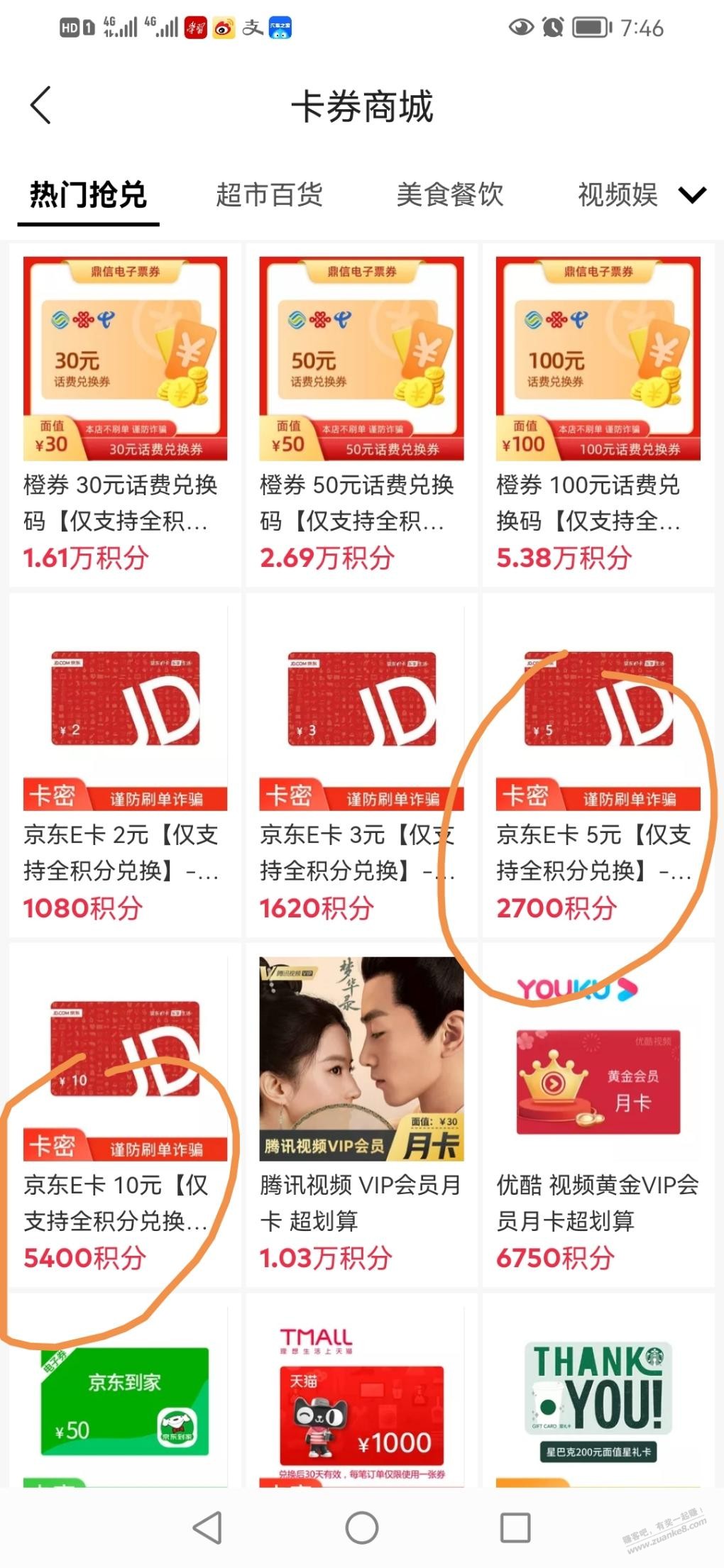Open the 星巴克200元面值星礼卡 item
Screen dimensions: 724x1568
point(598,1398)
